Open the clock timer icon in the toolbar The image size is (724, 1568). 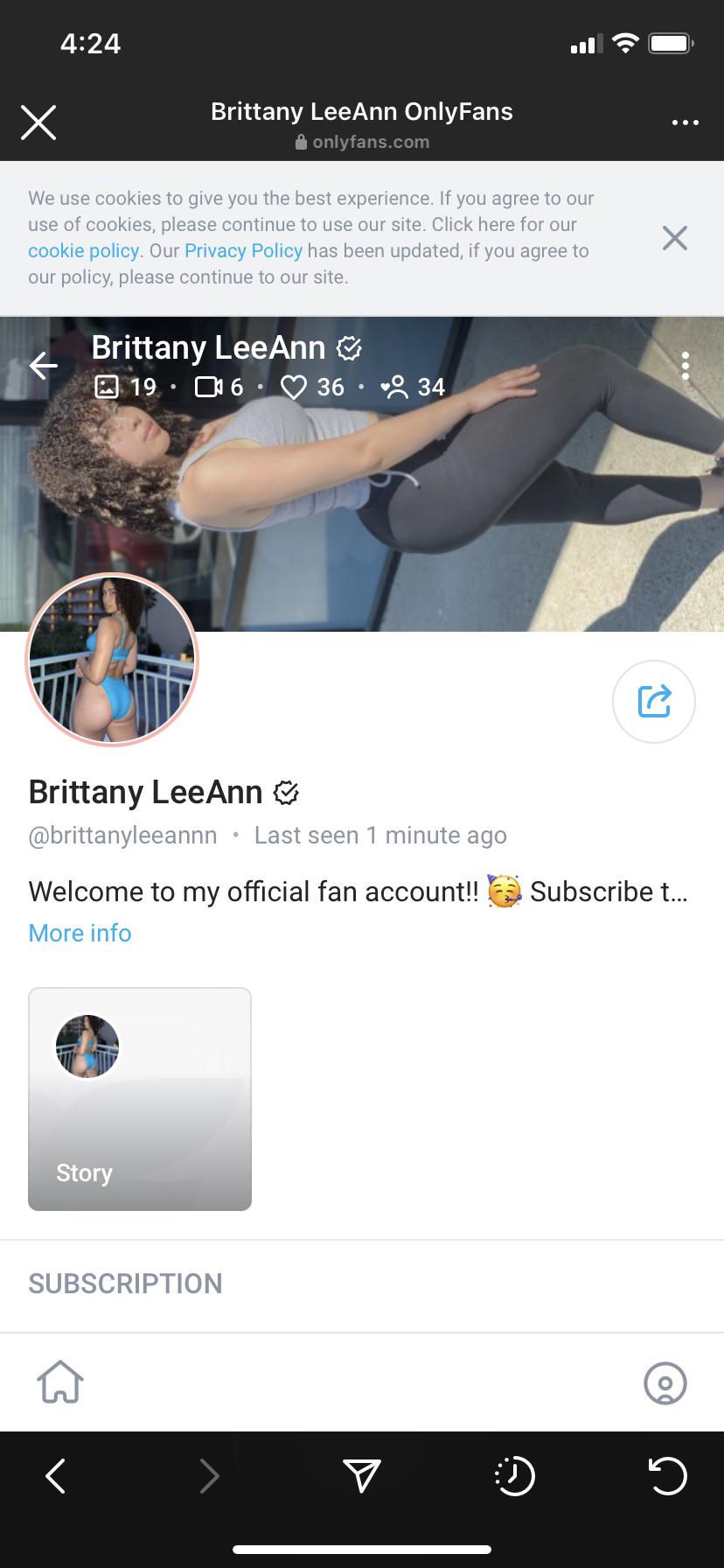pos(514,1476)
